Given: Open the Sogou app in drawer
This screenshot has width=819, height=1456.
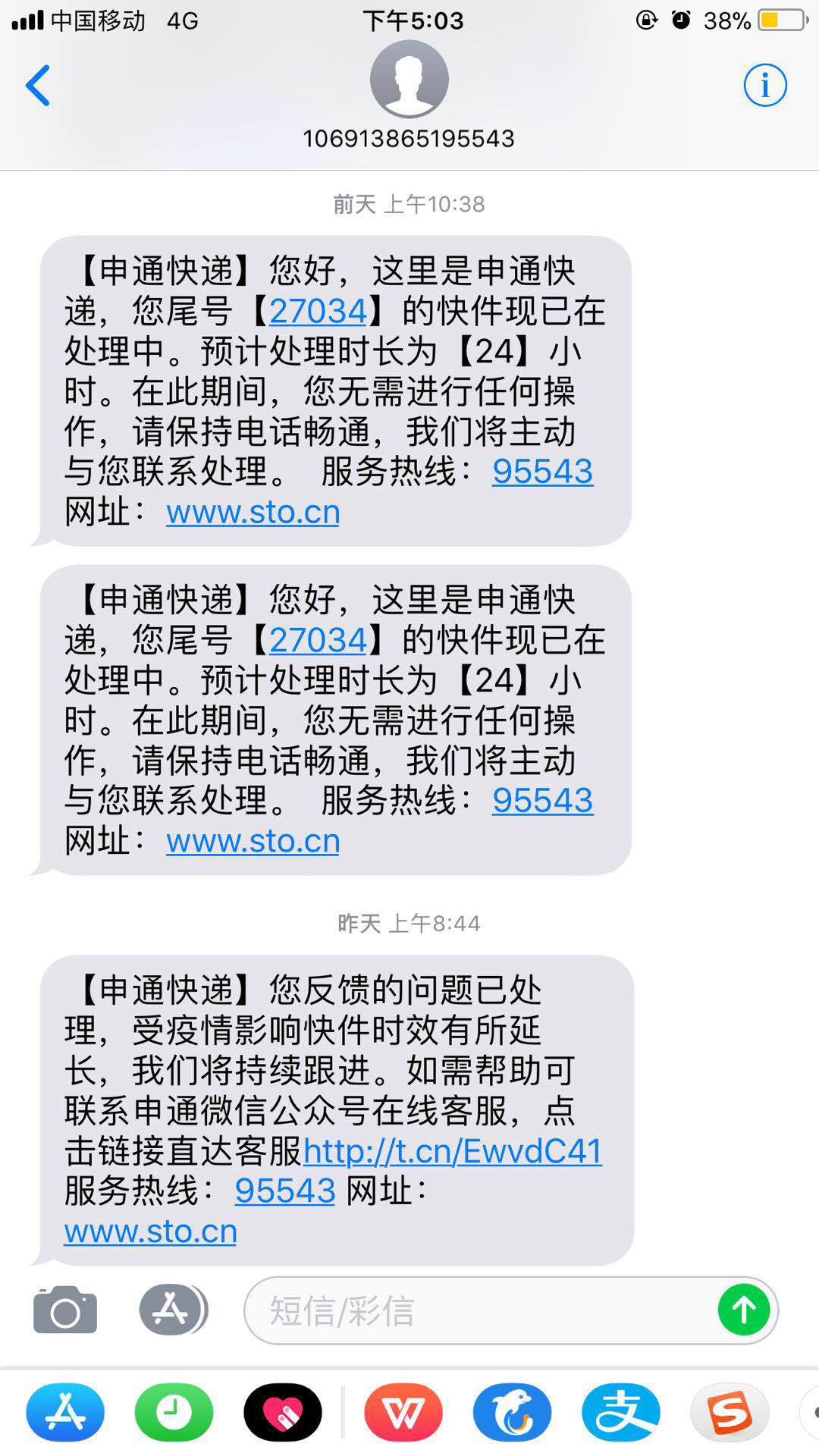Looking at the screenshot, I should tap(730, 1412).
